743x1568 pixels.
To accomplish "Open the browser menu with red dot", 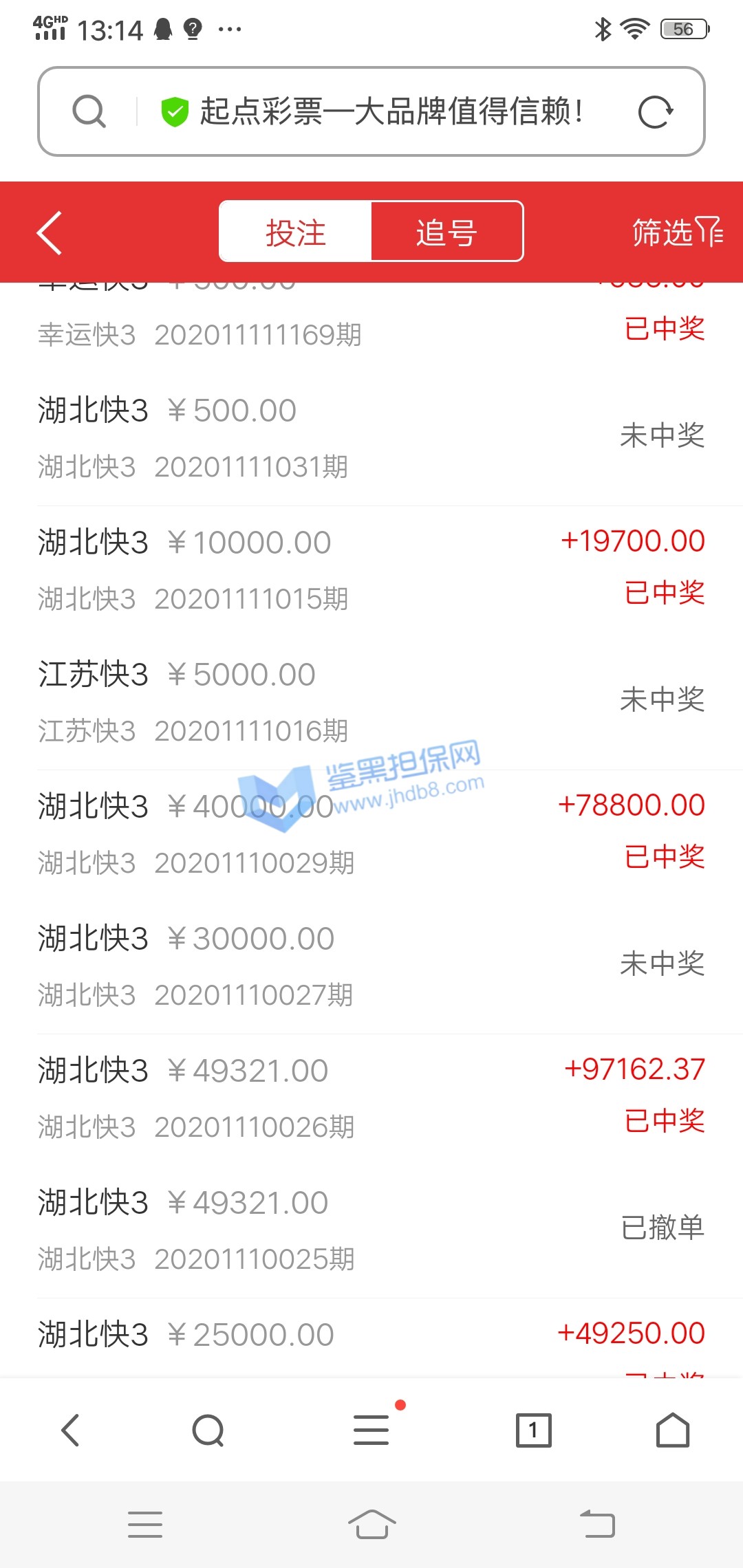I will click(371, 1430).
